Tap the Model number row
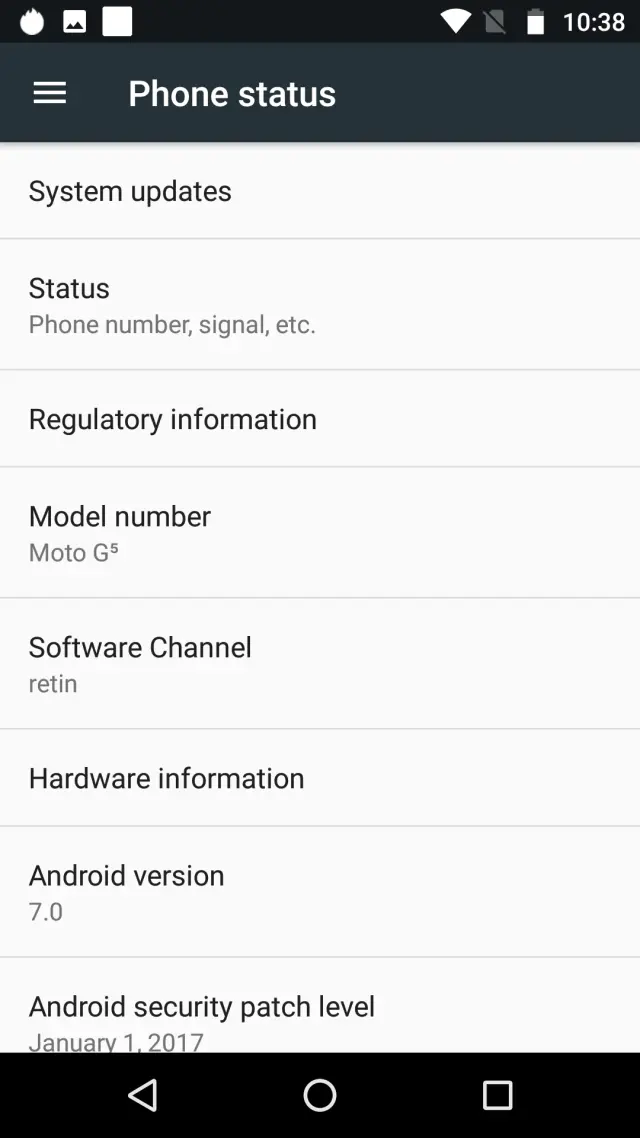 pos(320,533)
